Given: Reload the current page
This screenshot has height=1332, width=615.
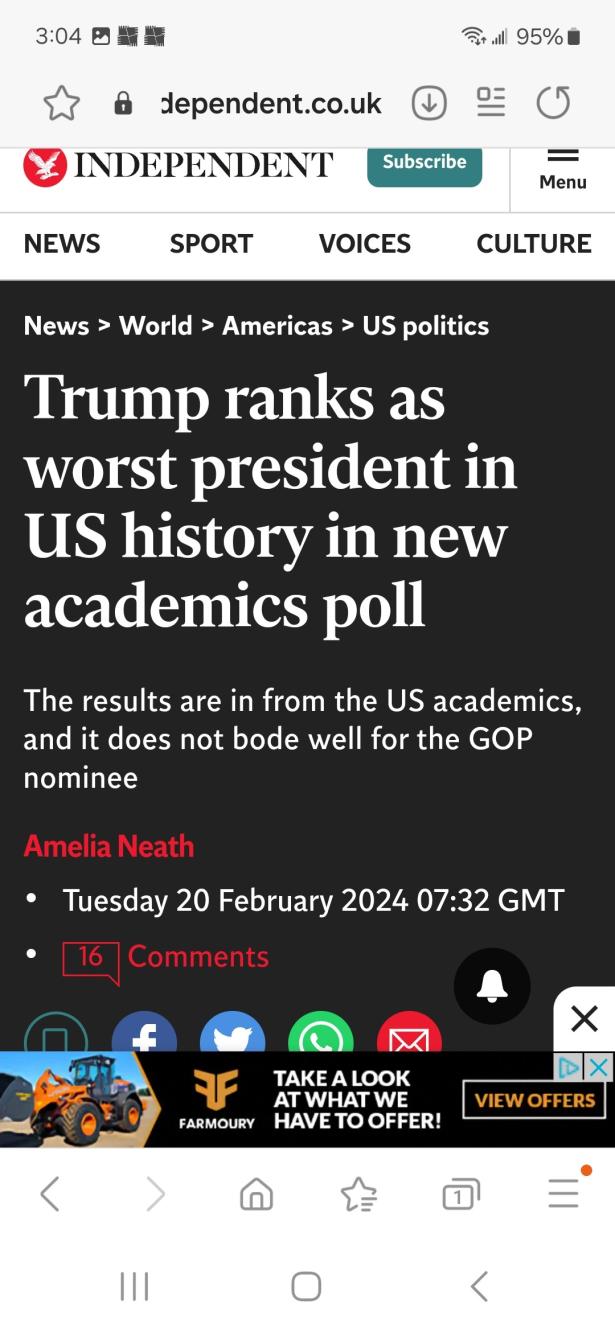Looking at the screenshot, I should (553, 102).
